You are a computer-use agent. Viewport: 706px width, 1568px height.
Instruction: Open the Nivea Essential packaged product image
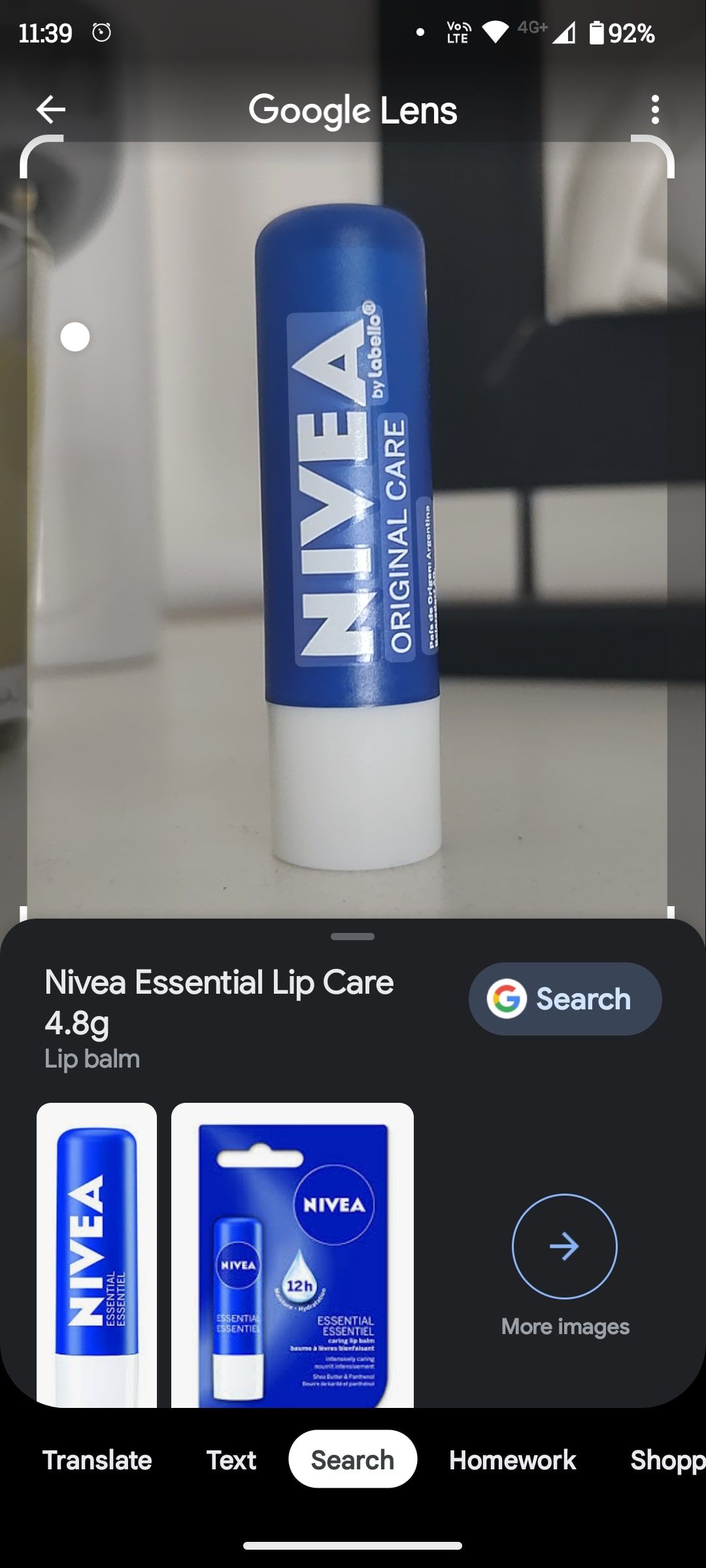[292, 1254]
